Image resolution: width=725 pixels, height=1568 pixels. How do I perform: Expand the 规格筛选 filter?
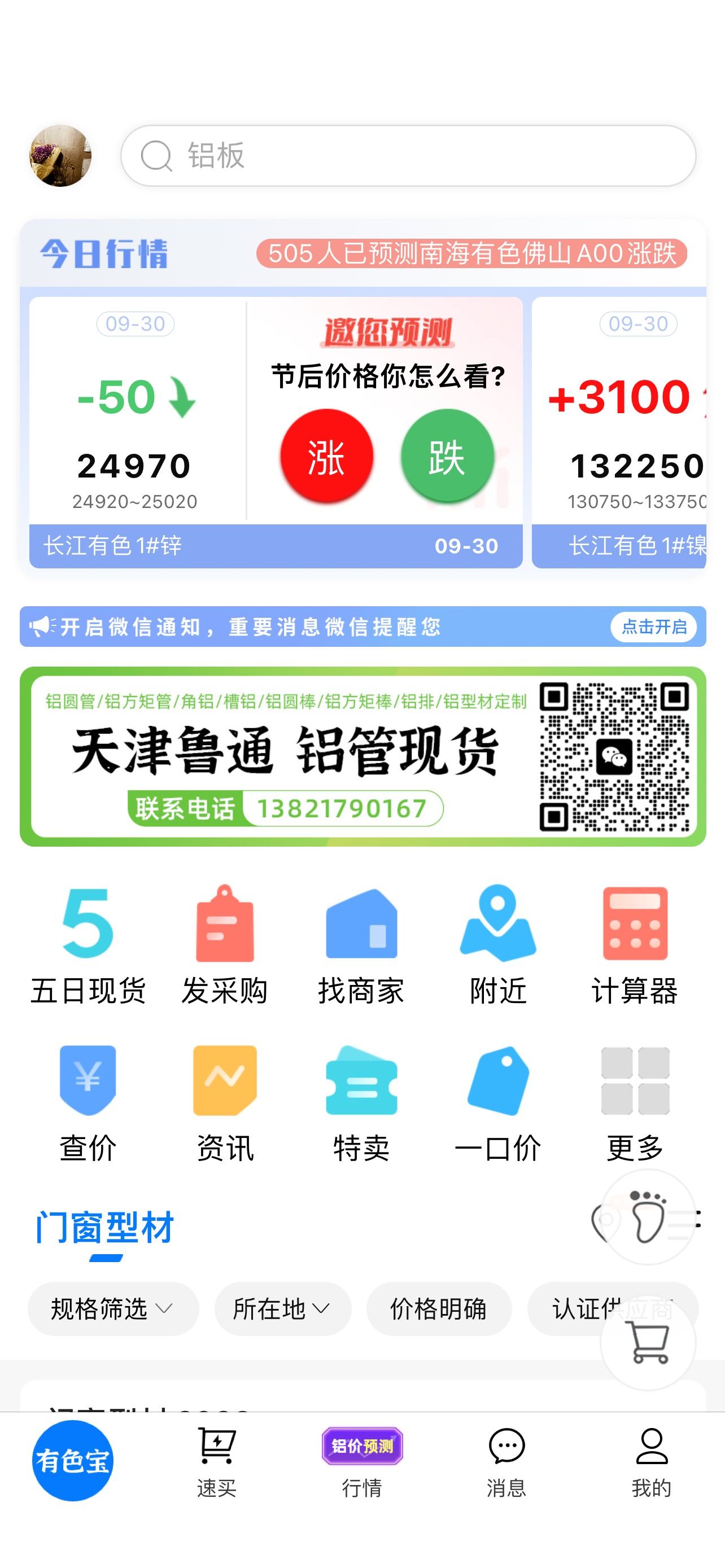(x=113, y=1308)
